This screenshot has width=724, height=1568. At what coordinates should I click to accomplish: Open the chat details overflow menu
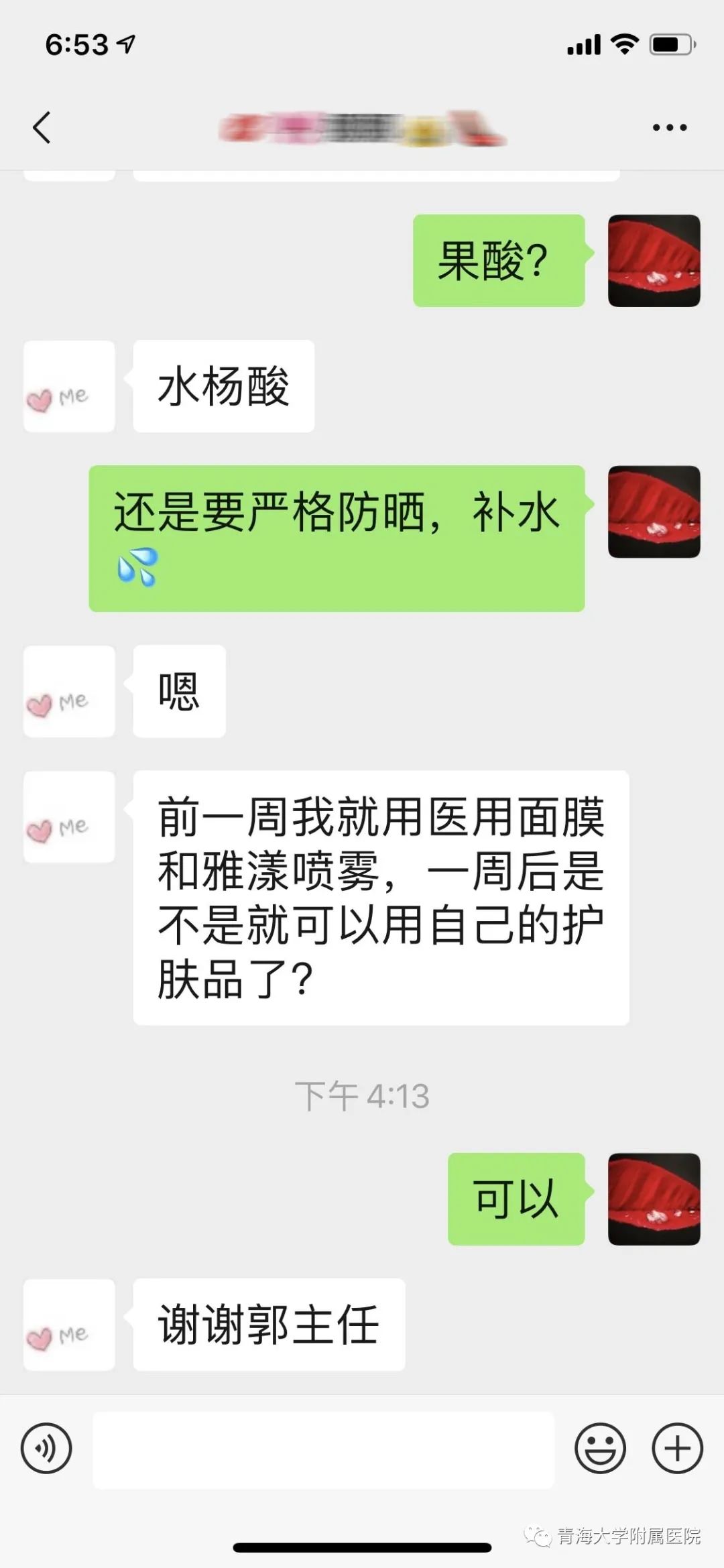click(x=669, y=127)
